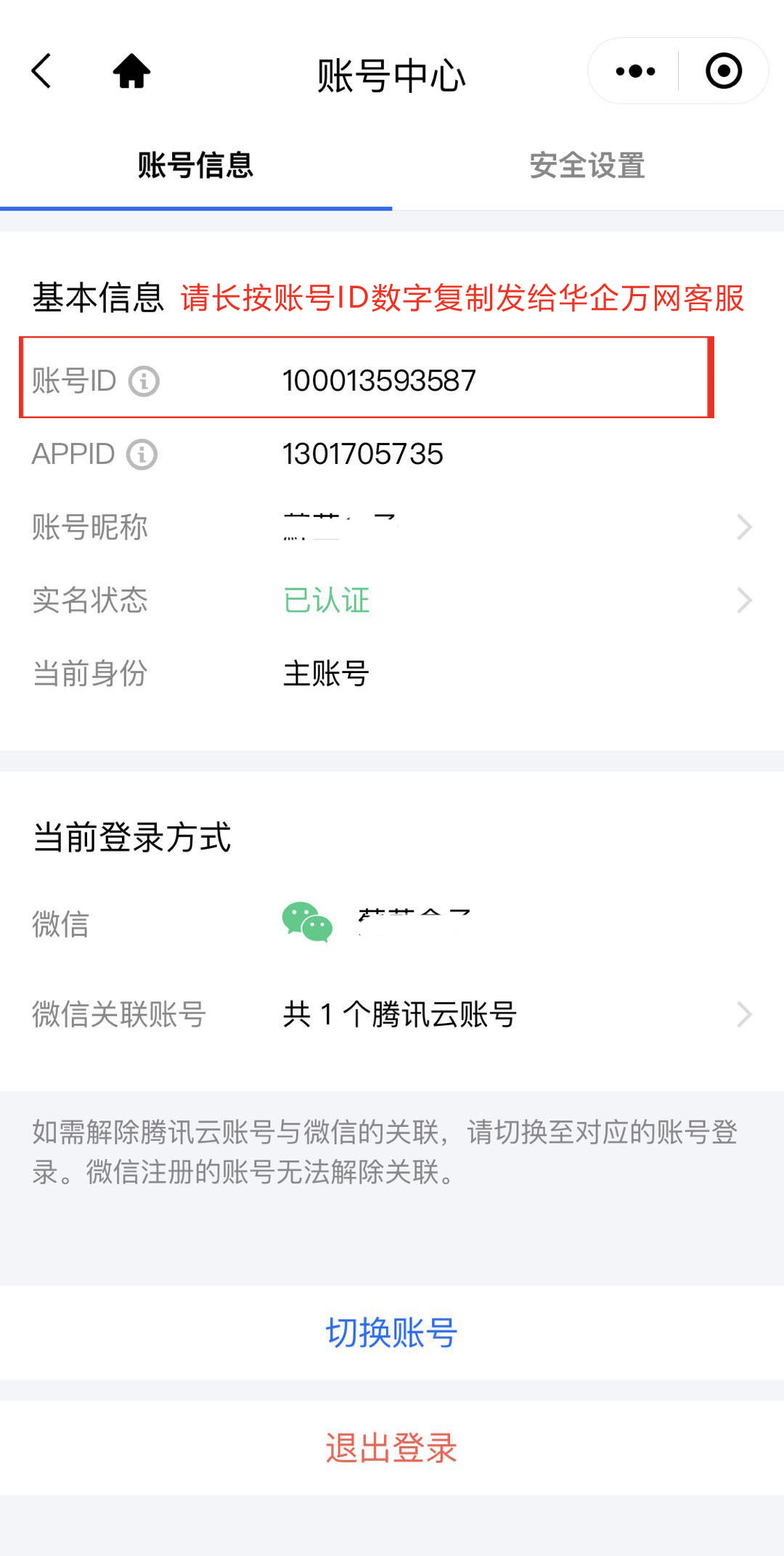The height and width of the screenshot is (1556, 784).
Task: Tap 切换账号 to switch account
Action: click(x=391, y=1333)
